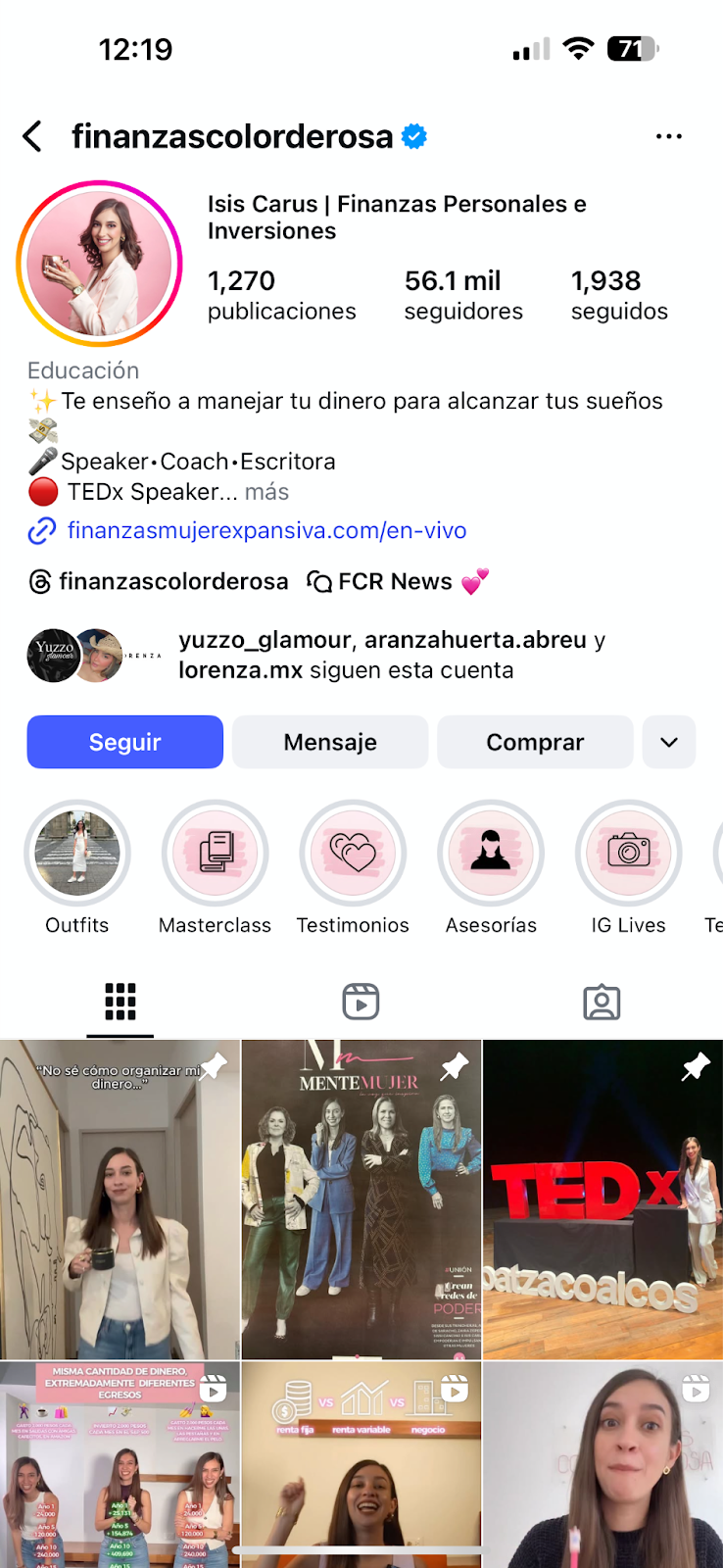Open the three-dot options menu
The width and height of the screenshot is (723, 1568).
[668, 136]
